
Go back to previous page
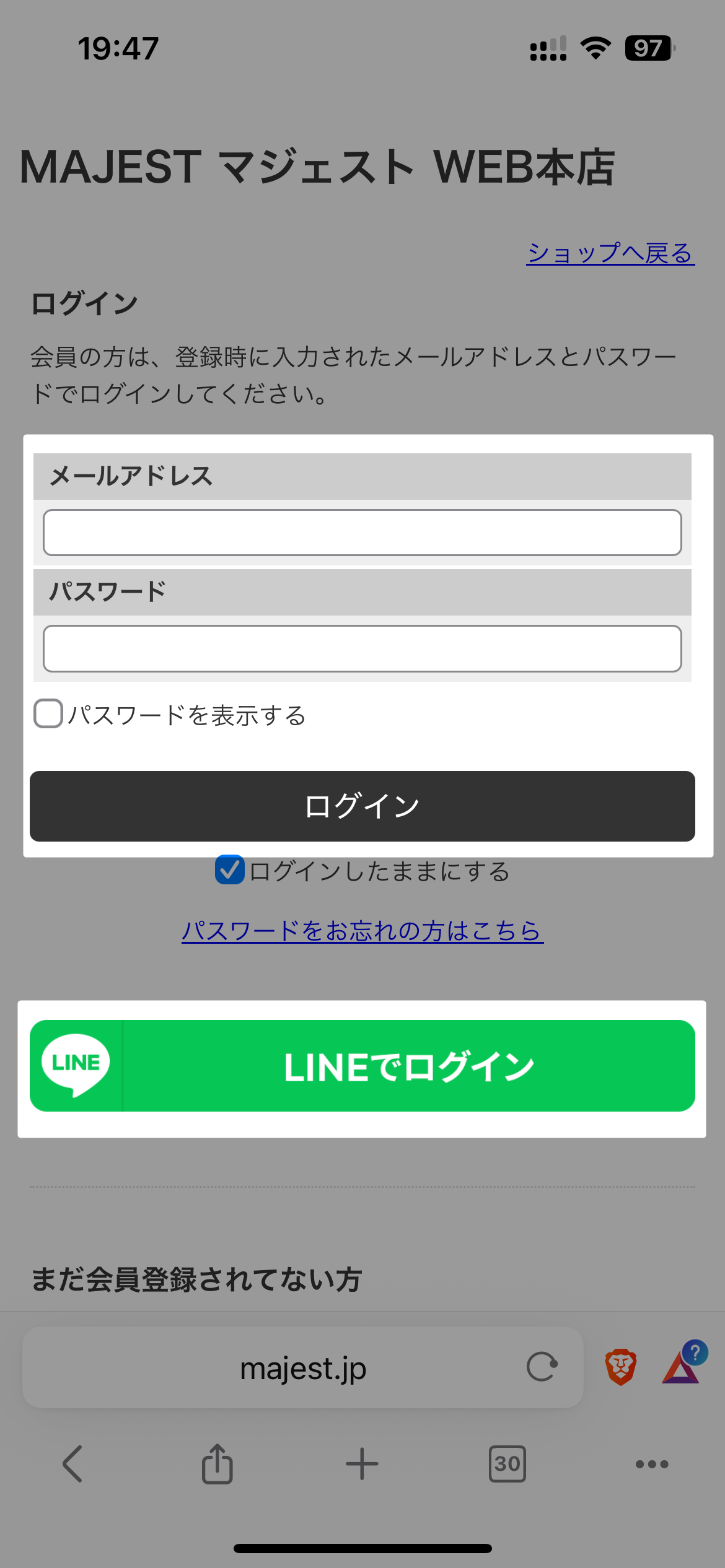[72, 1464]
